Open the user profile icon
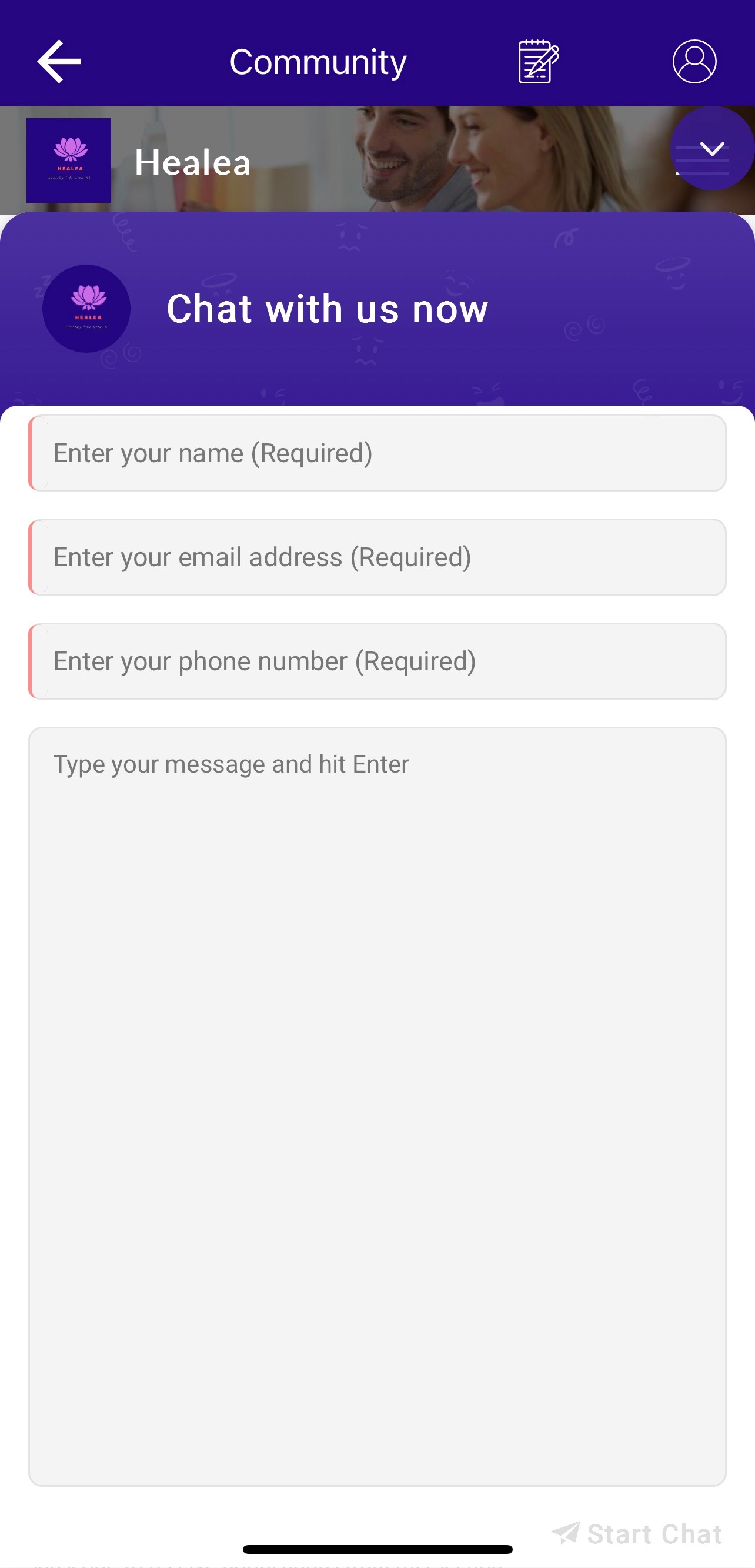This screenshot has width=755, height=1568. click(x=694, y=62)
